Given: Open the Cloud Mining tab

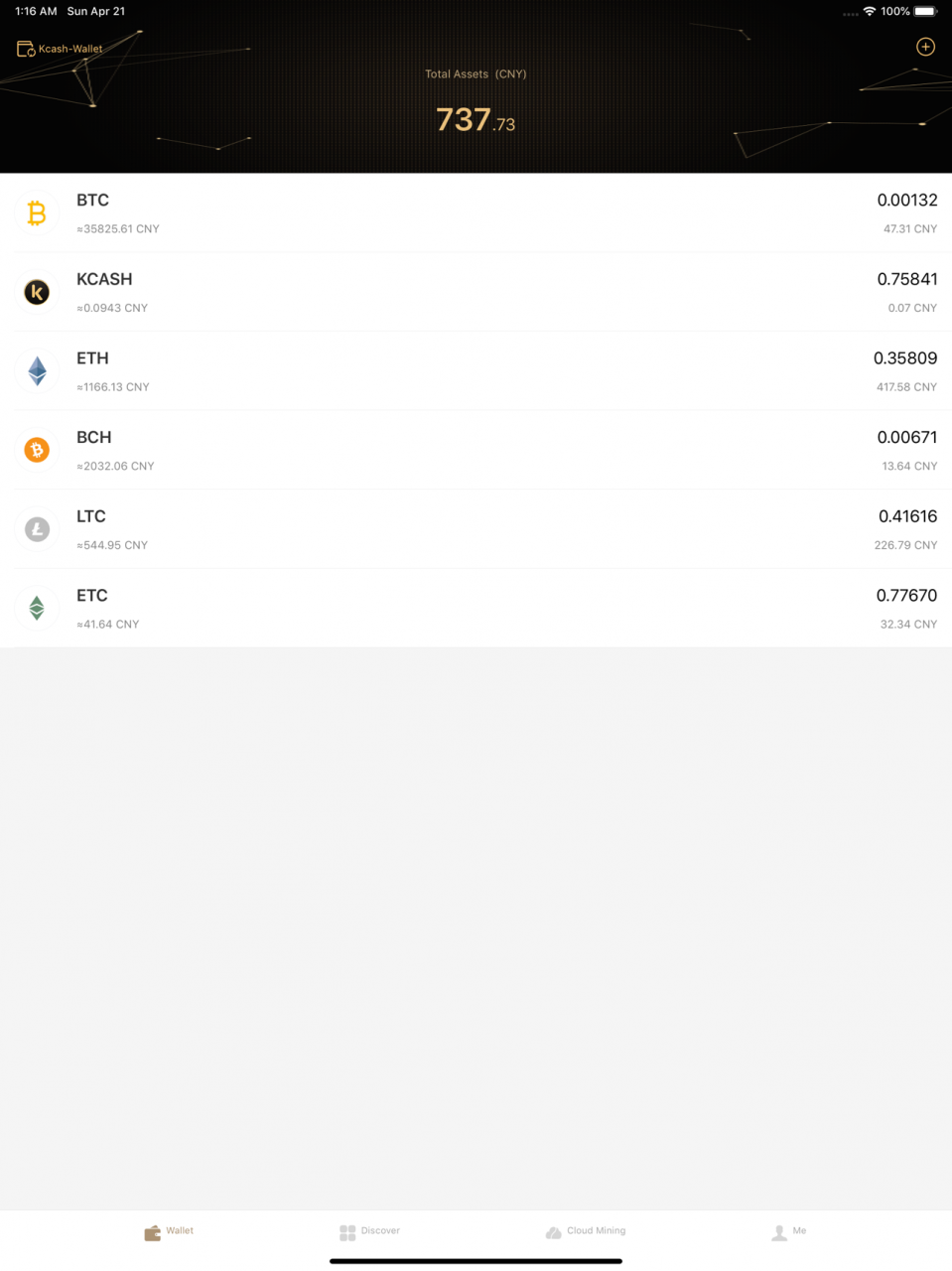Looking at the screenshot, I should click(586, 1231).
